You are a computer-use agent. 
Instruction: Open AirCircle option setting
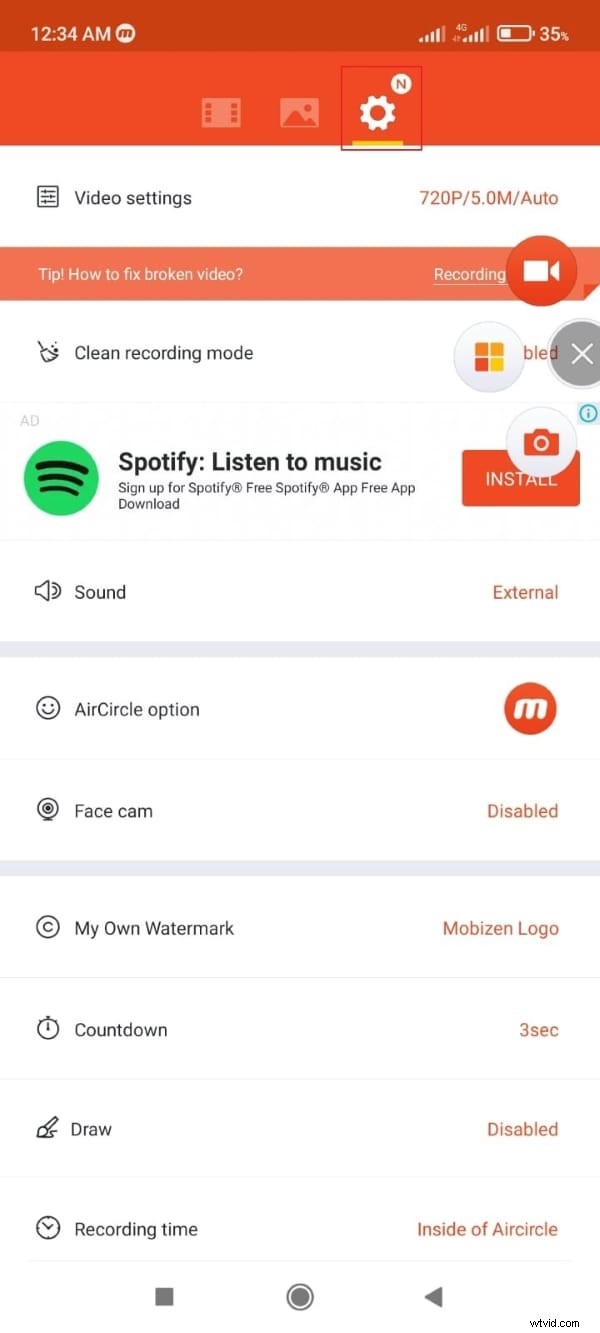pos(300,709)
